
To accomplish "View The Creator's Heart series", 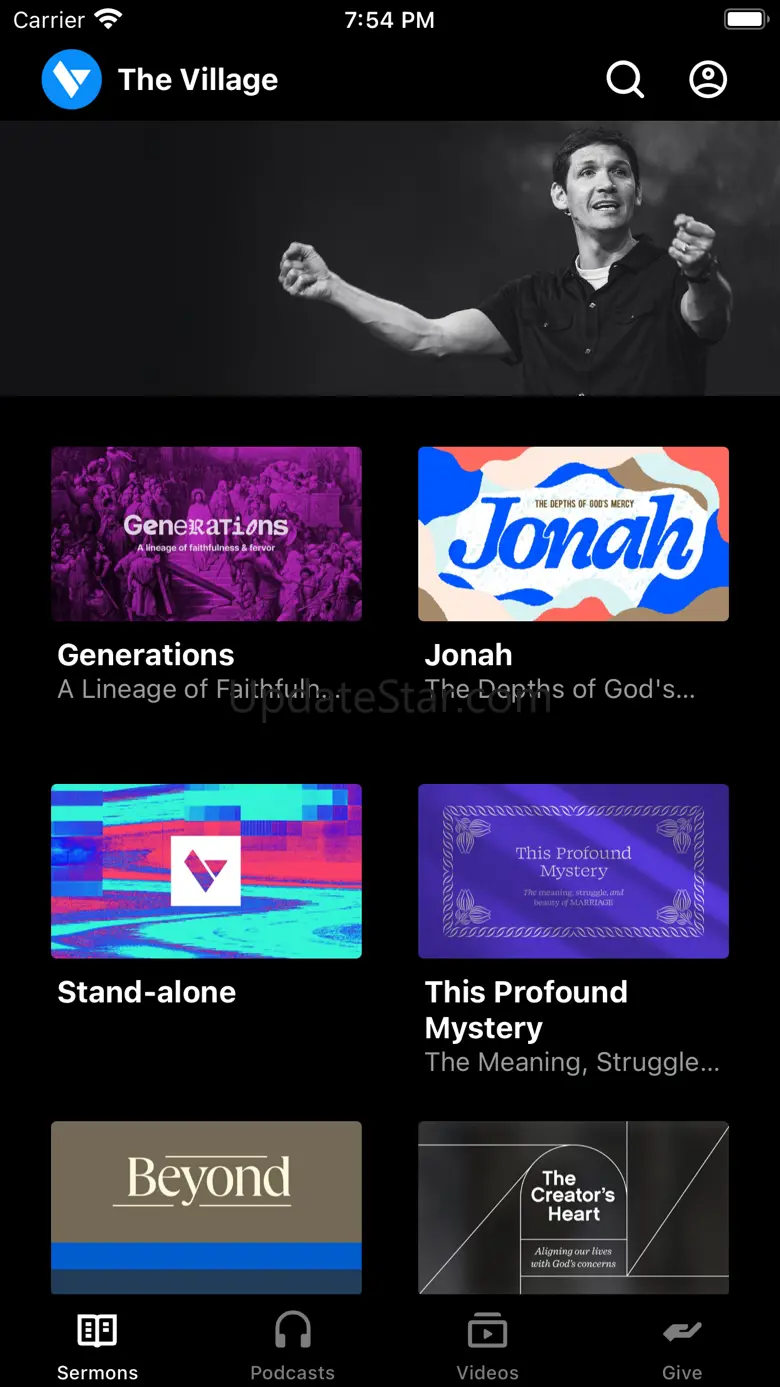I will 573,1207.
